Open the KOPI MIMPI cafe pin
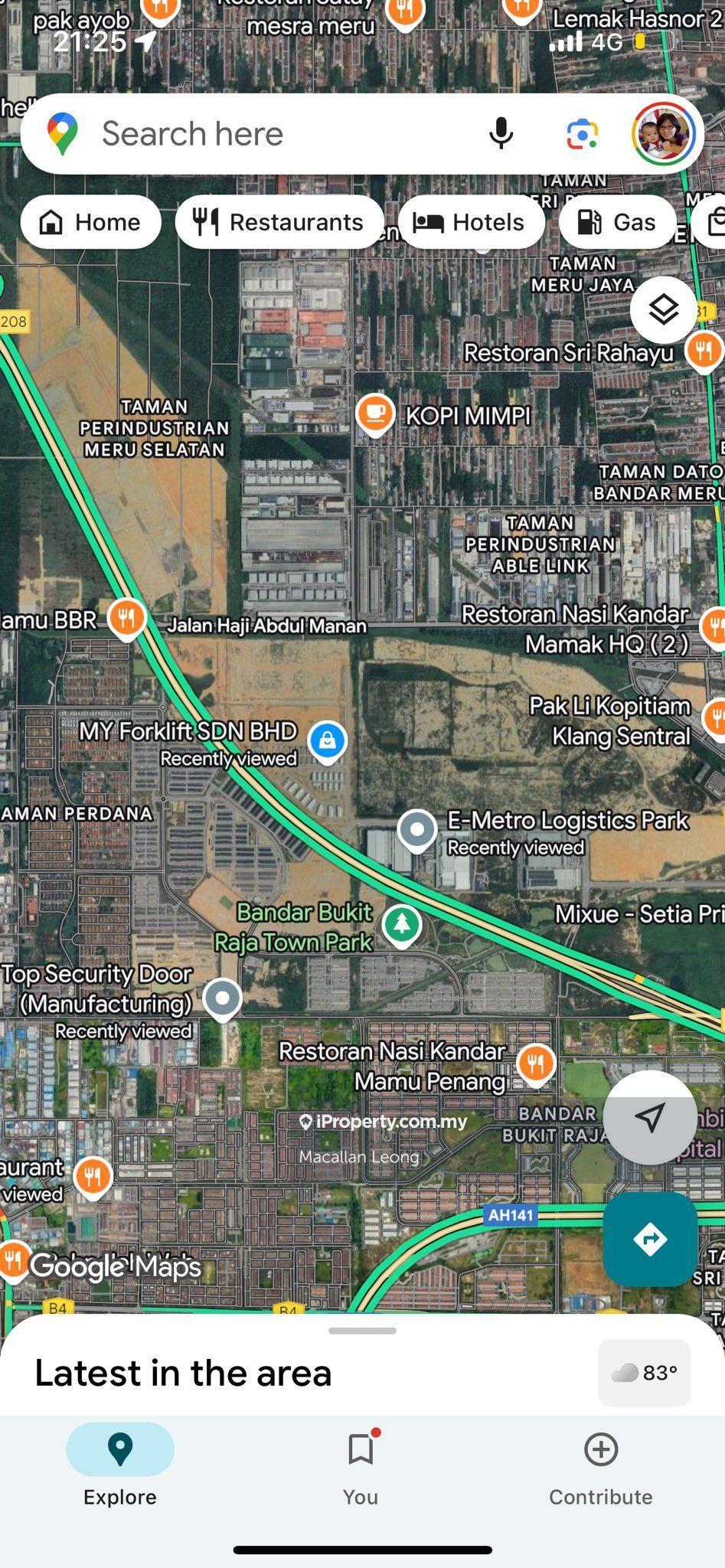The height and width of the screenshot is (1568, 725). tap(375, 413)
